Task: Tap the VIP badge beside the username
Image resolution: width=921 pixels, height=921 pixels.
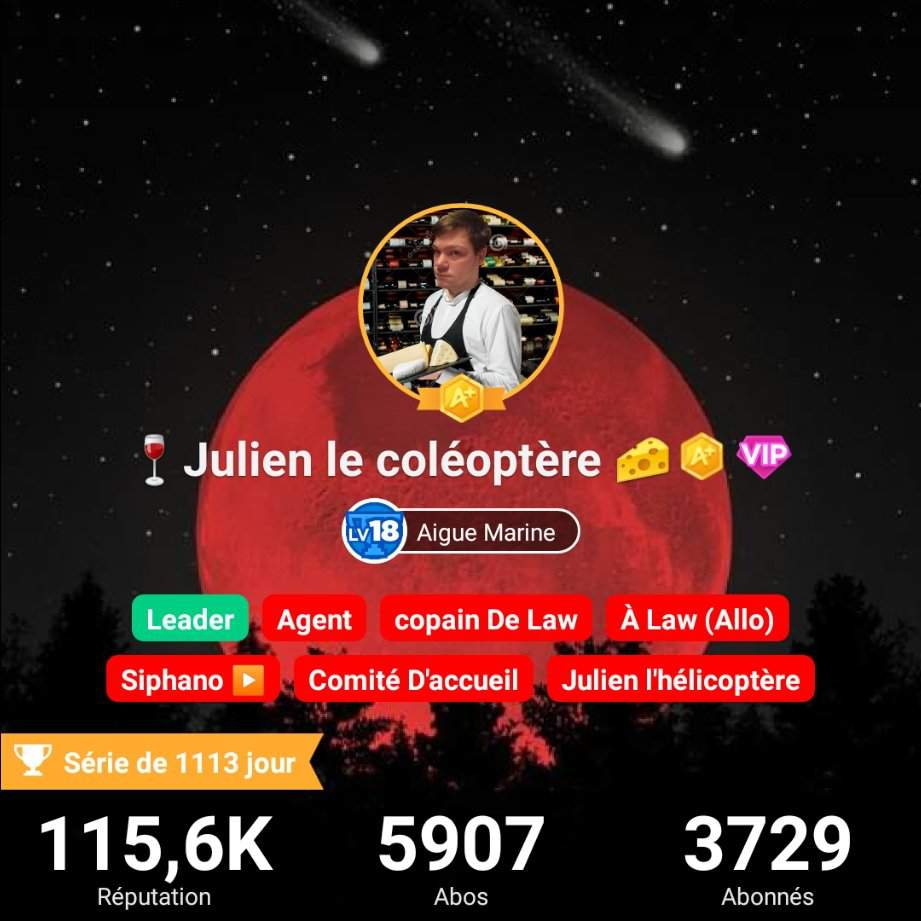Action: [763, 458]
